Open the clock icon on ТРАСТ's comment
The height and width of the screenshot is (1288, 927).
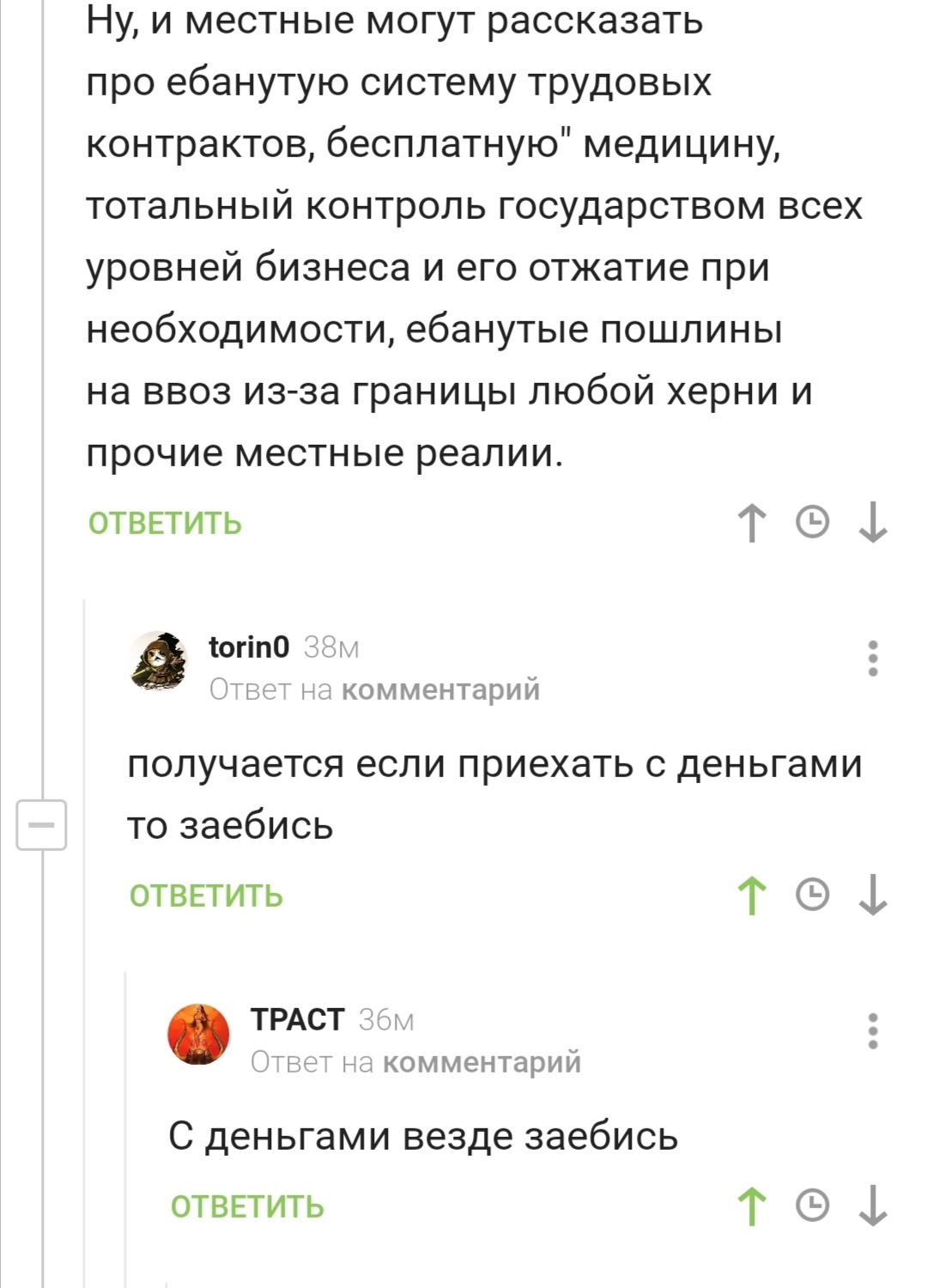click(x=812, y=1206)
